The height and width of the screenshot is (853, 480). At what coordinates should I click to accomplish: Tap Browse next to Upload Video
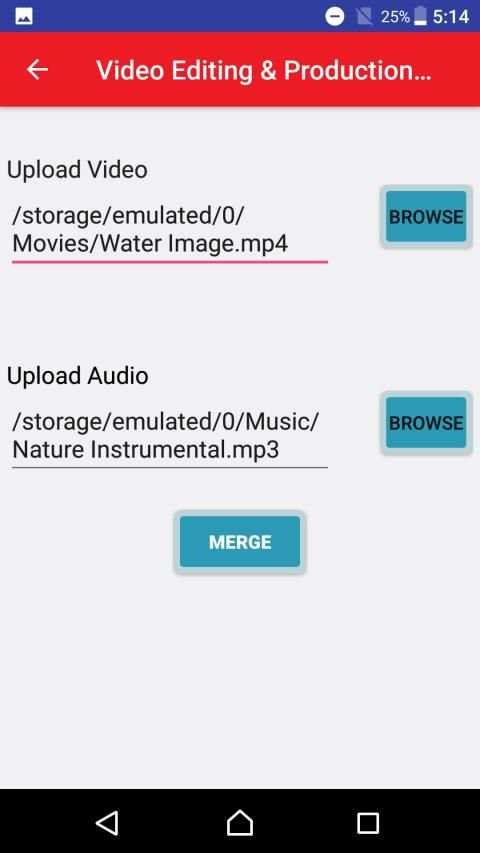(x=426, y=217)
